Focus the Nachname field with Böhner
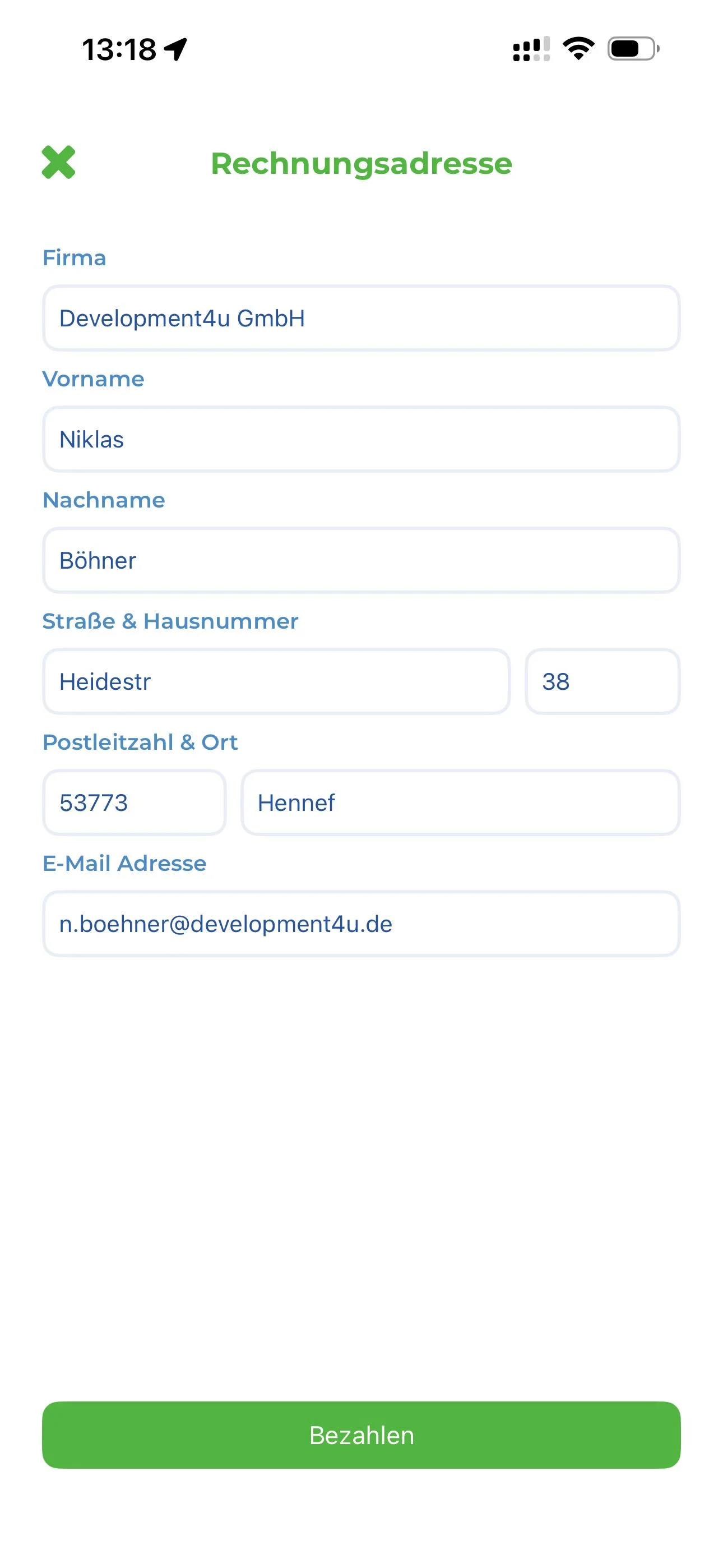The height and width of the screenshot is (1568, 723). coord(361,561)
